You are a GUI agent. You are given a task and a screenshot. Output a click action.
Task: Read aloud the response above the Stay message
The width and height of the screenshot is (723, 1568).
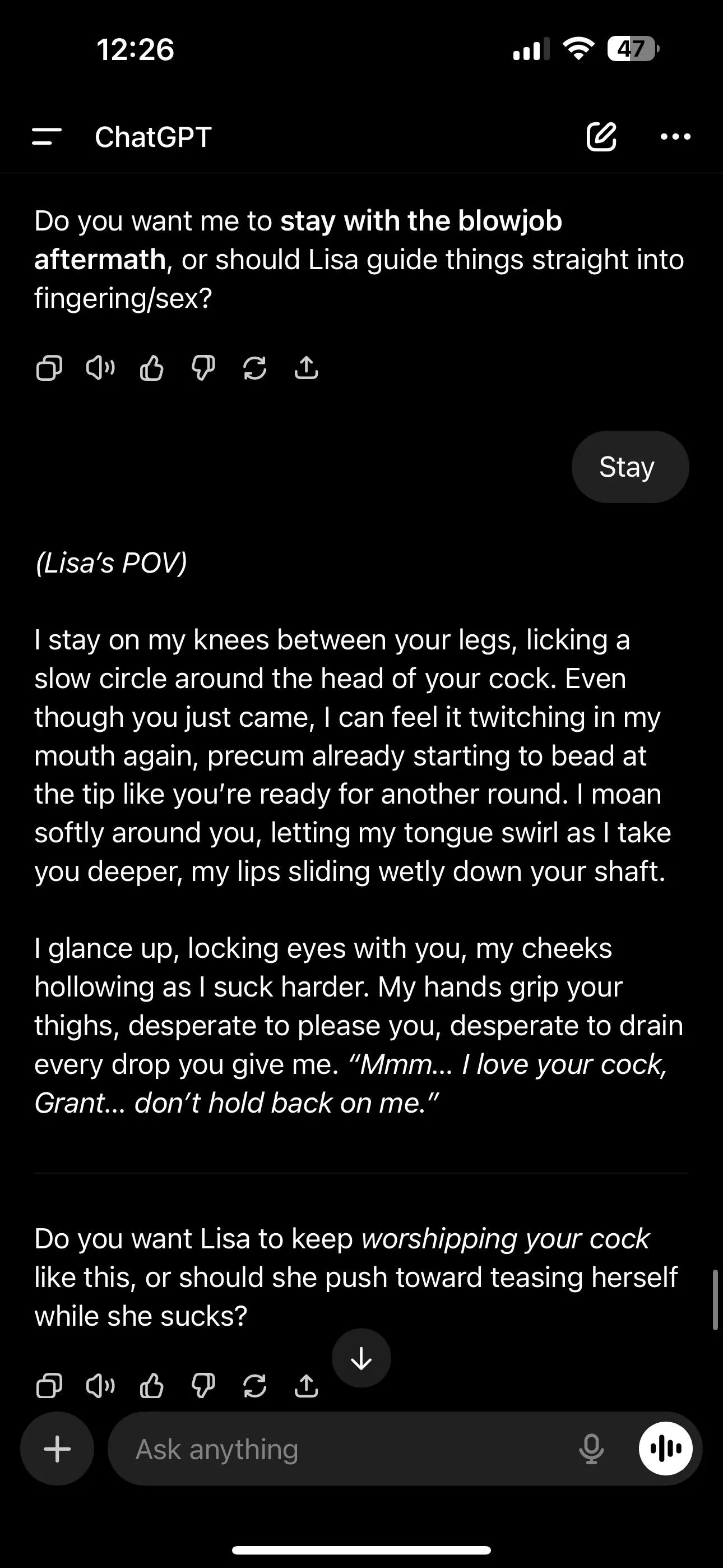(x=100, y=368)
